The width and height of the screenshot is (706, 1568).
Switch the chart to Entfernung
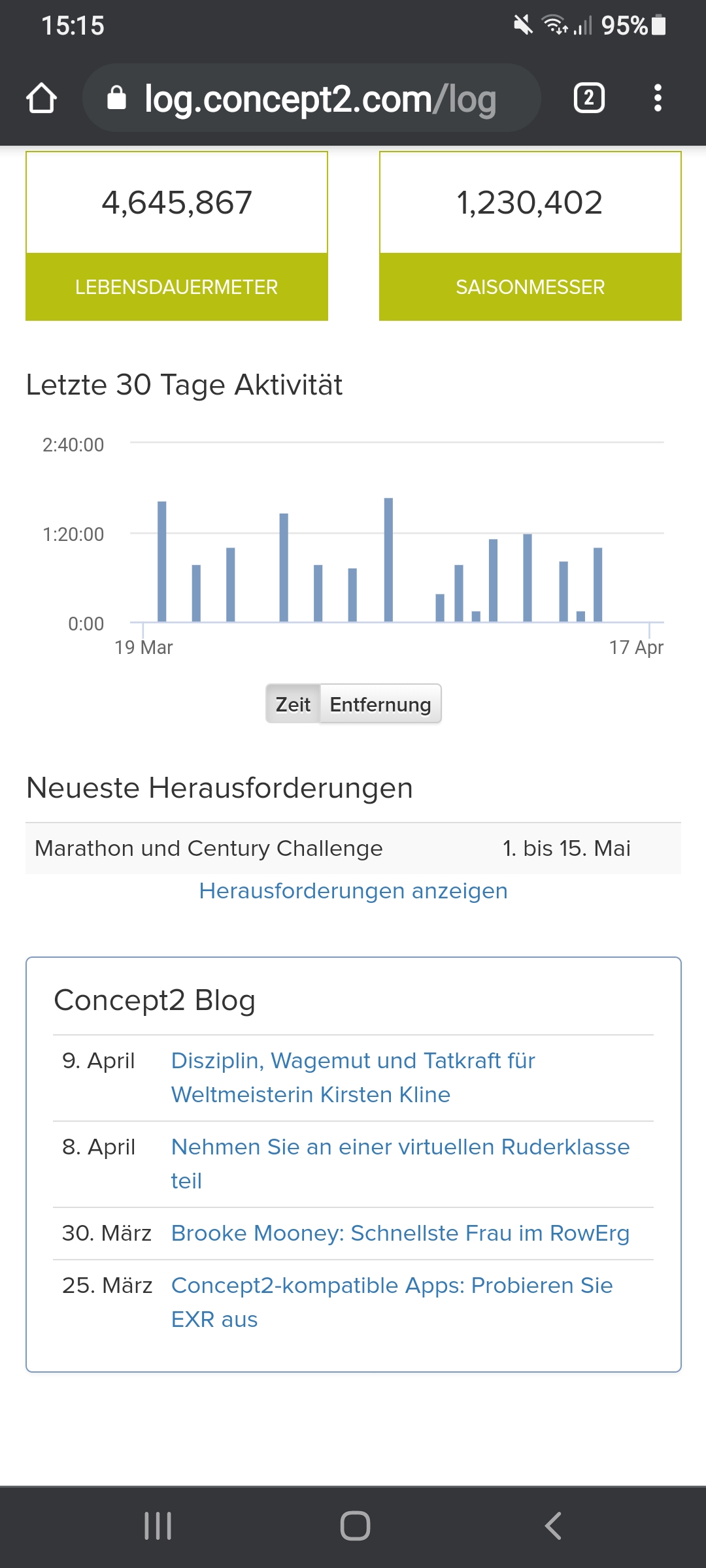click(380, 704)
